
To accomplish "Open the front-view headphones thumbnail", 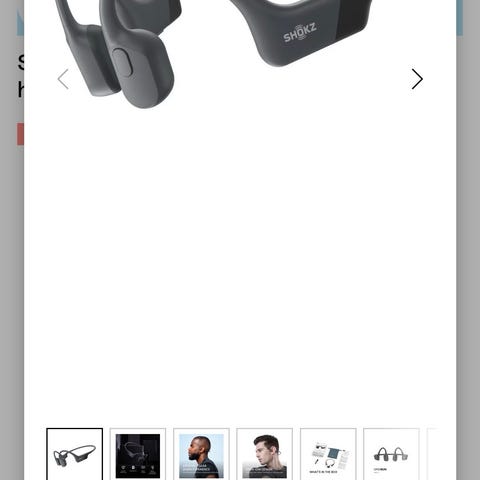I will click(x=391, y=455).
